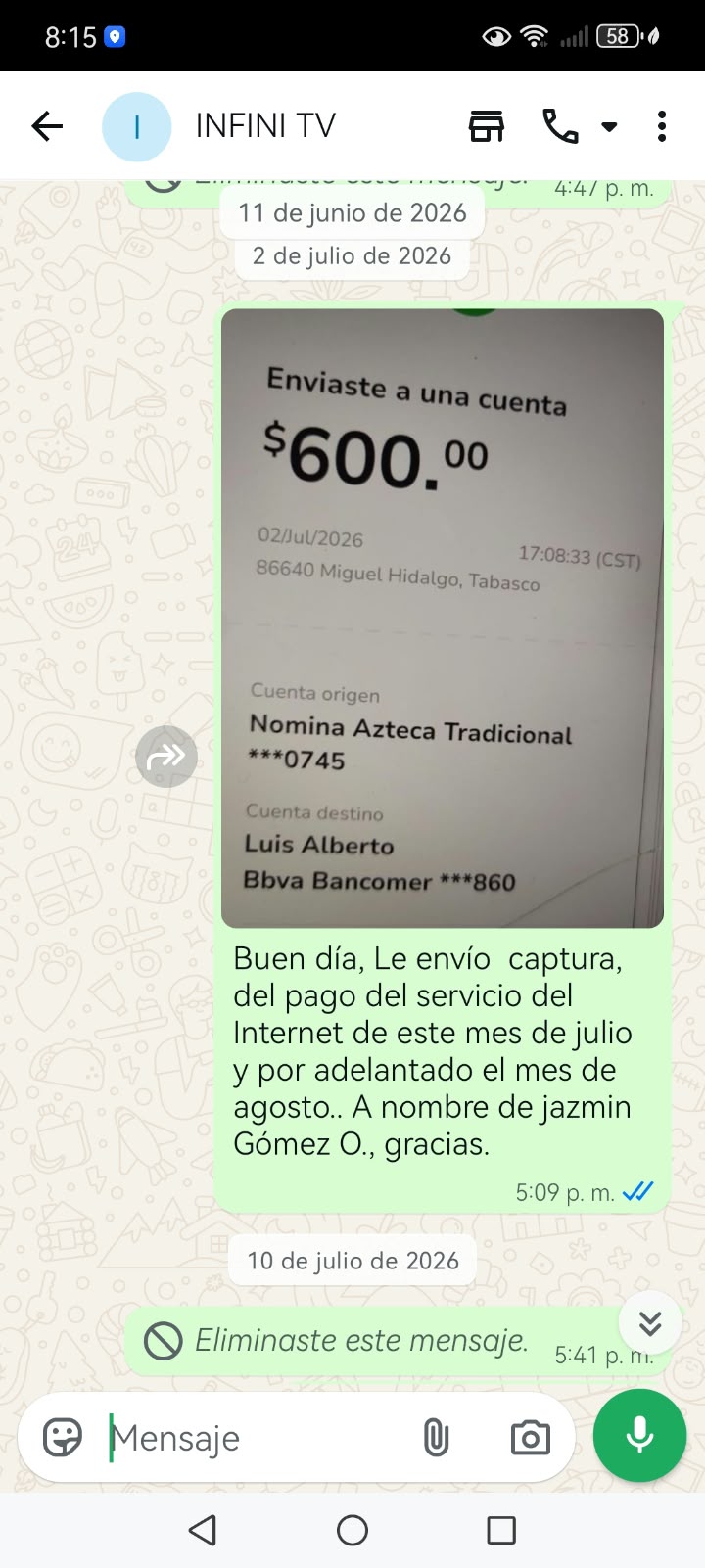Screen dimensions: 705x1568
Task: Jump to the latest messages
Action: coord(650,1323)
